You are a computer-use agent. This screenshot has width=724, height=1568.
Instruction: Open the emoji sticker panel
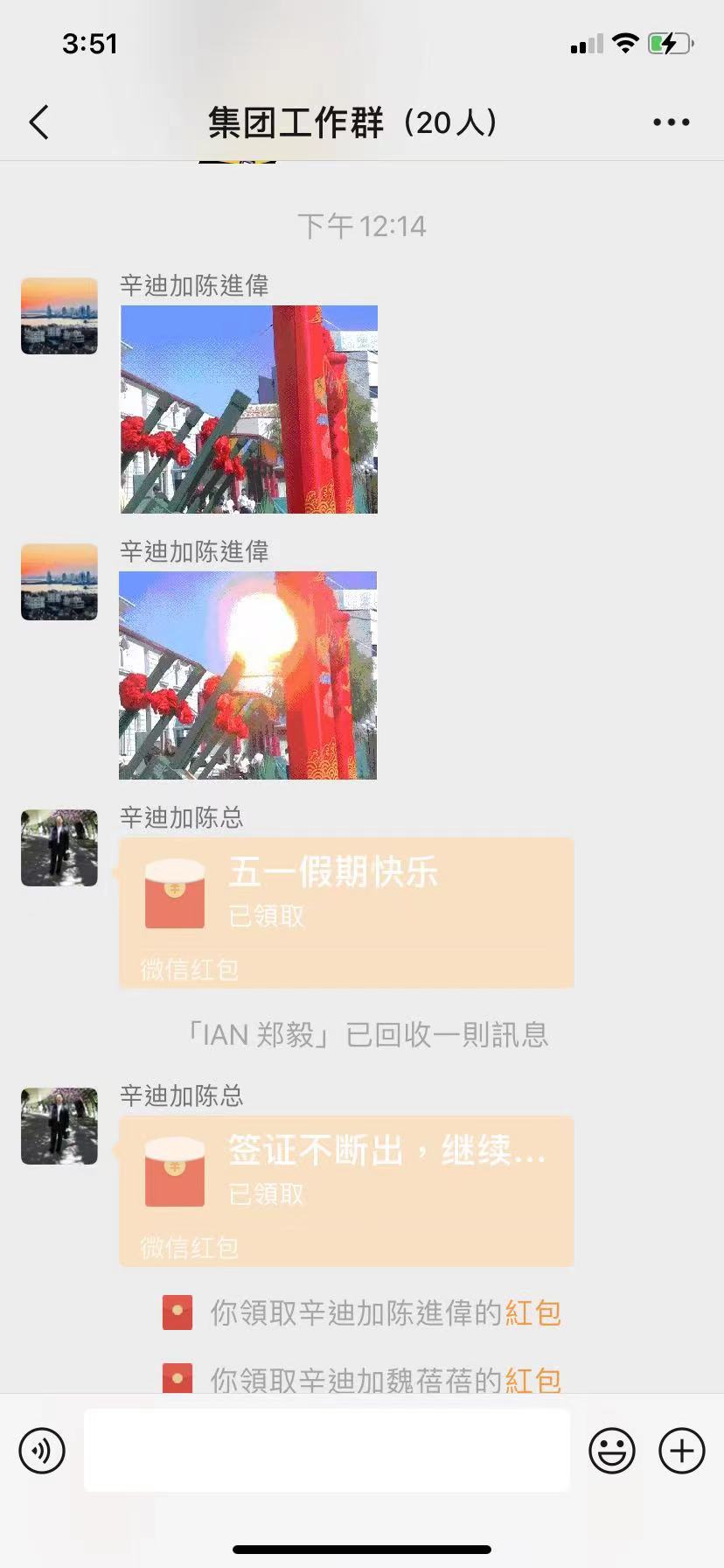[x=611, y=1451]
